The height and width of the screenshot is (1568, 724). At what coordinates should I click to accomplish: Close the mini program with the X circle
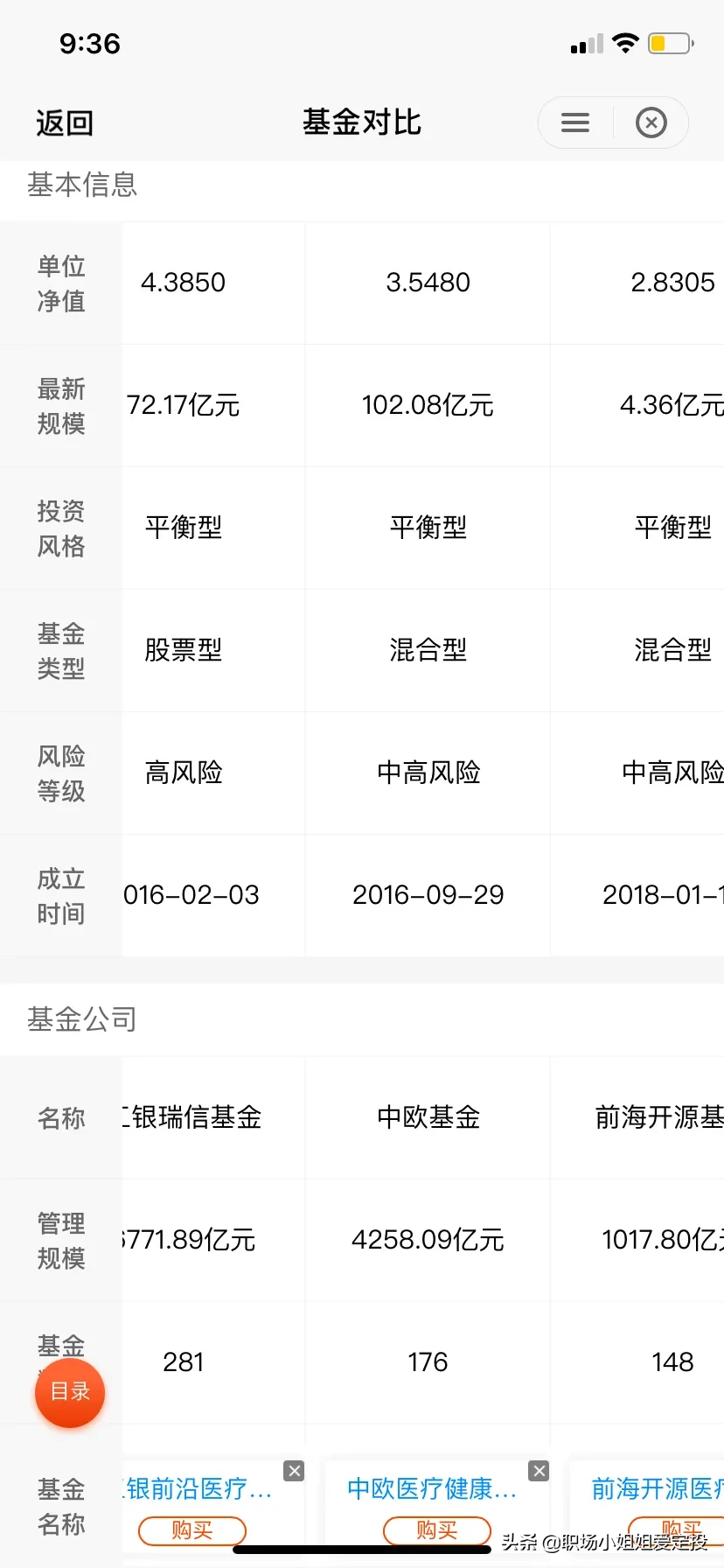[x=651, y=122]
